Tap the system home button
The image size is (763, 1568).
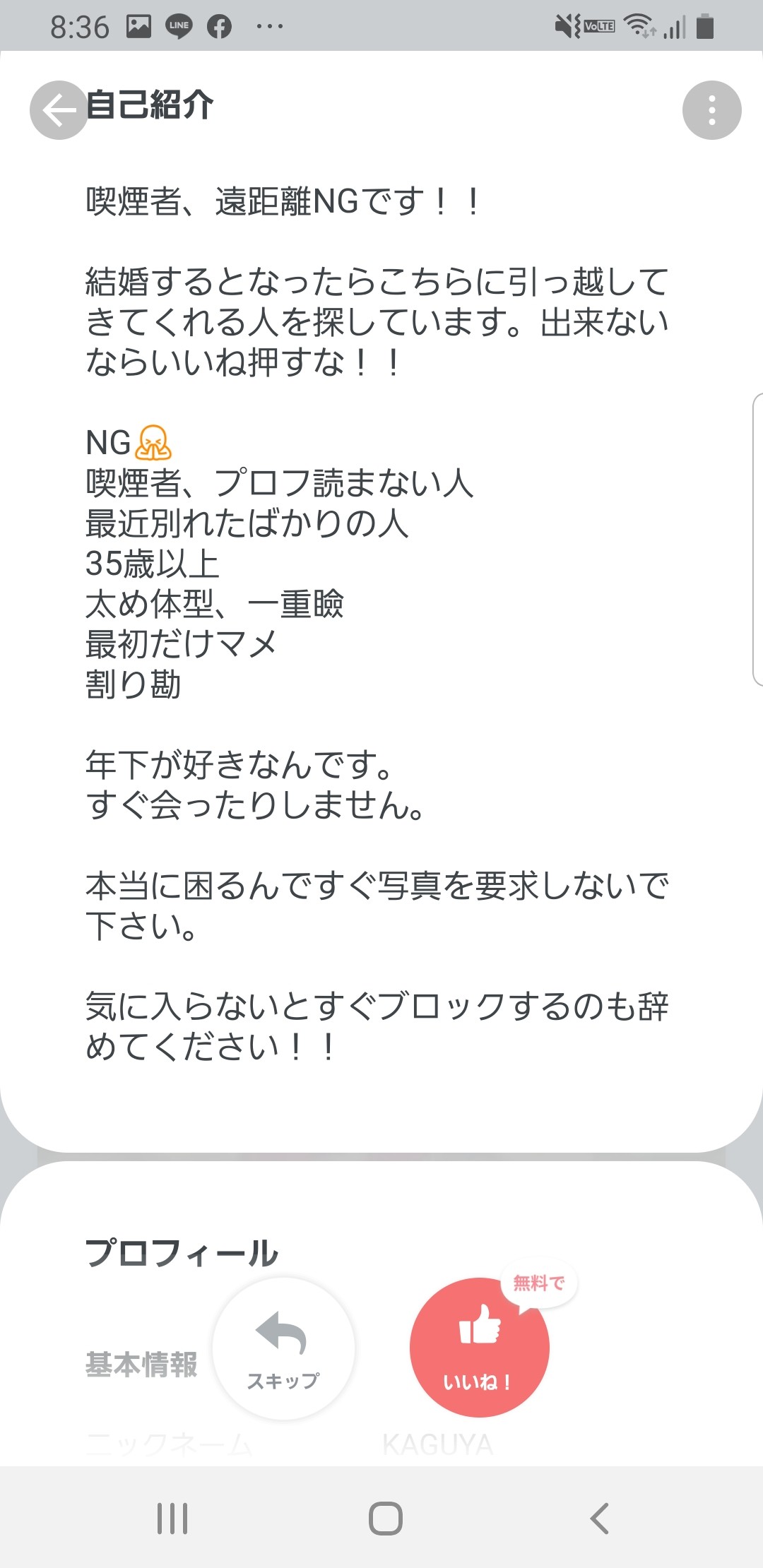point(385,1518)
